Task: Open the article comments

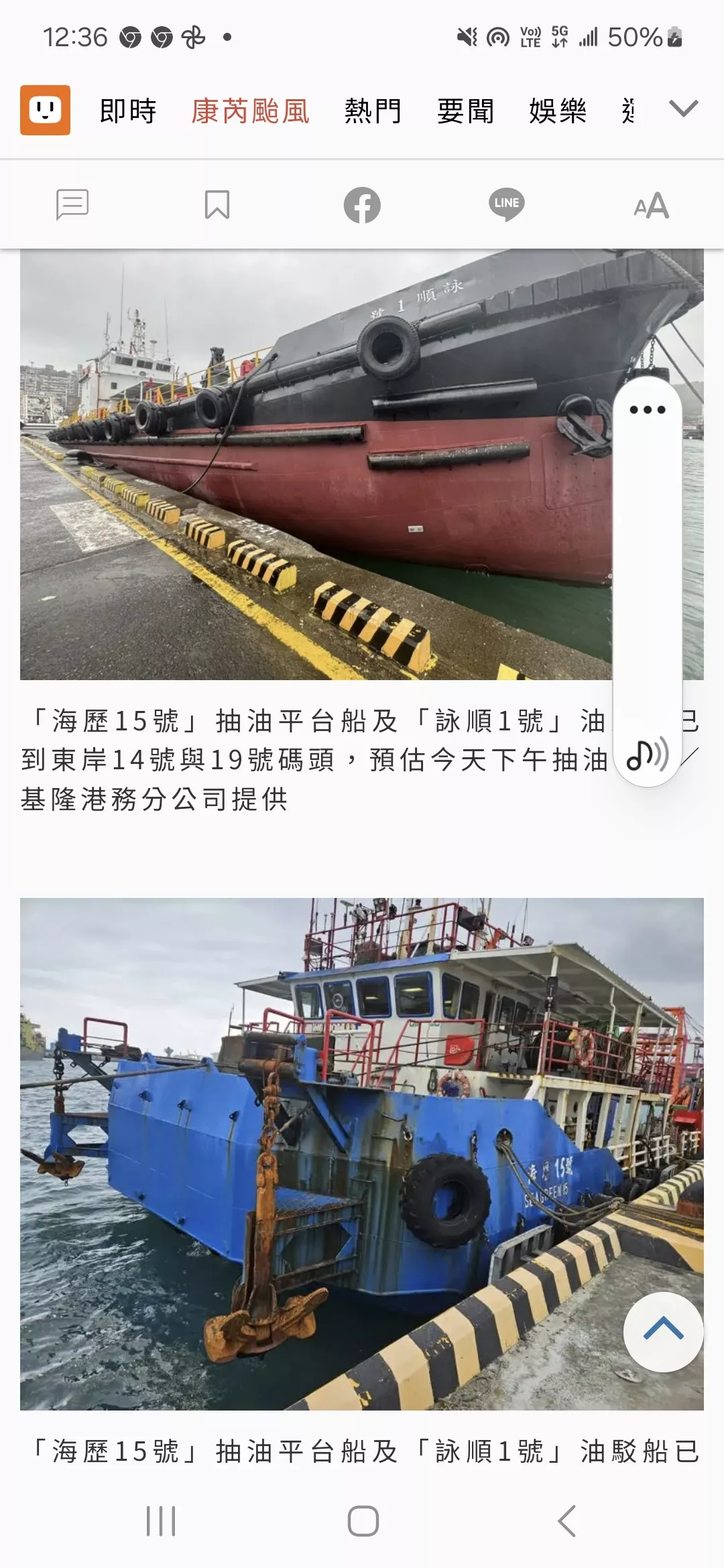Action: coord(72,204)
